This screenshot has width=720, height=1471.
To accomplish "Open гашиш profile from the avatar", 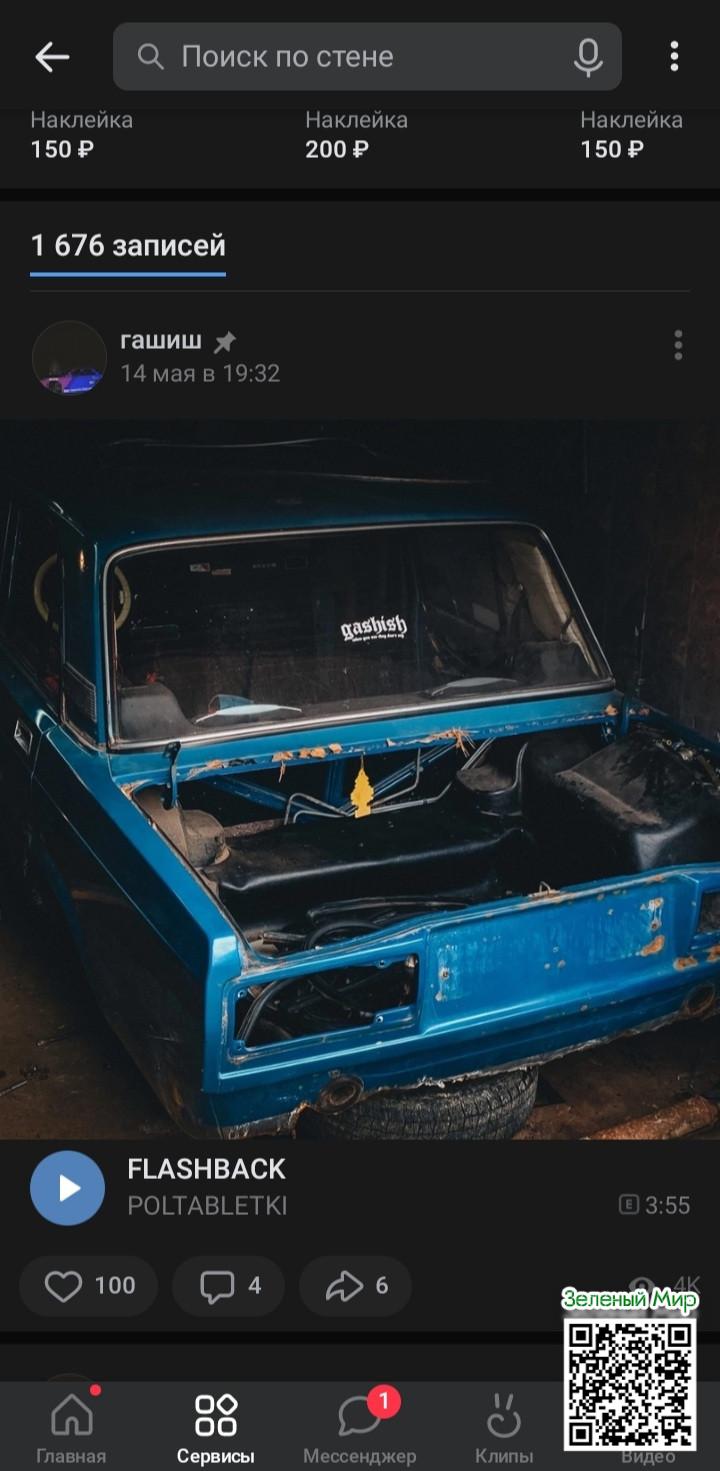I will point(69,357).
